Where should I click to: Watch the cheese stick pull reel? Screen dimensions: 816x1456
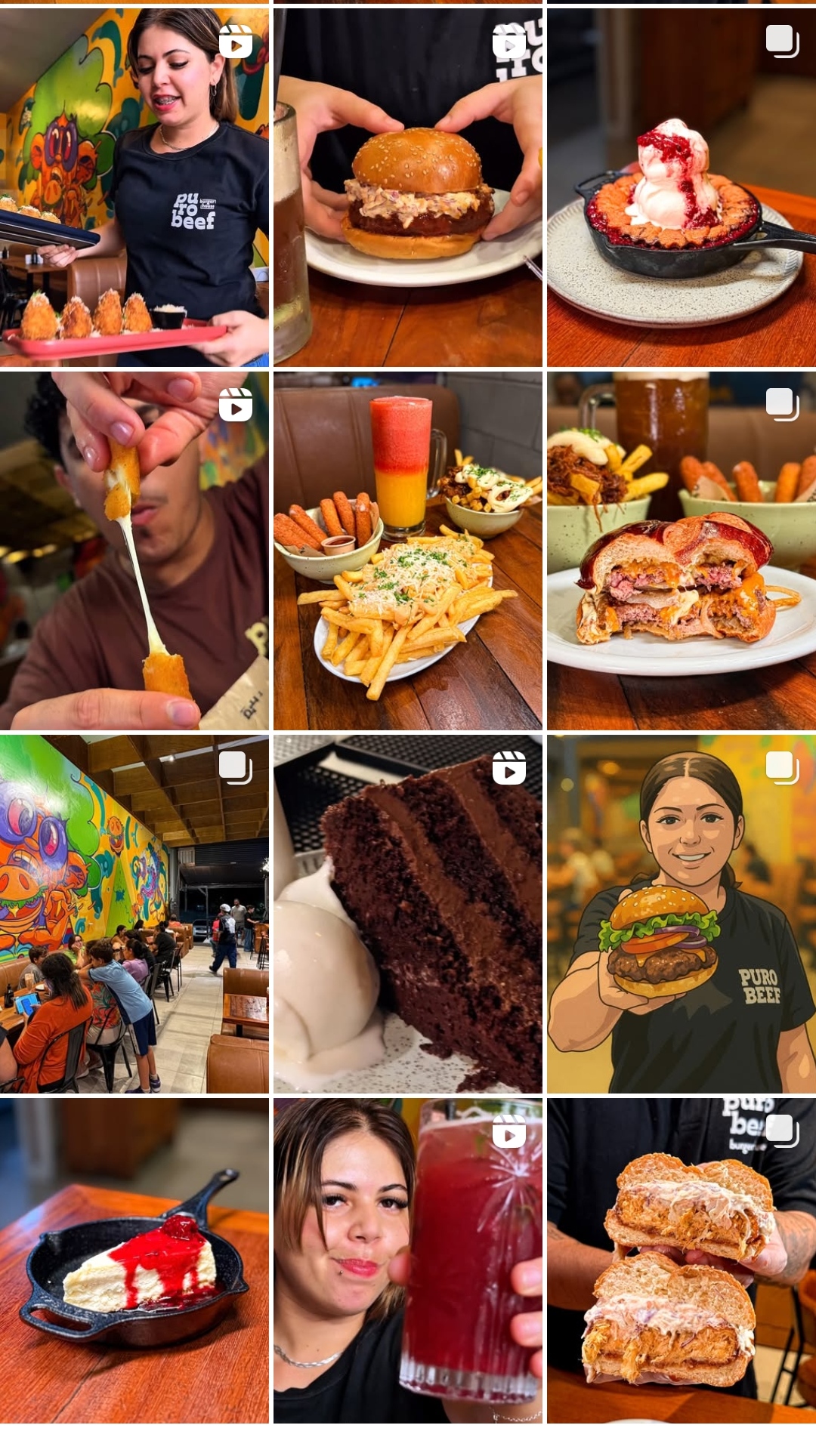point(134,551)
